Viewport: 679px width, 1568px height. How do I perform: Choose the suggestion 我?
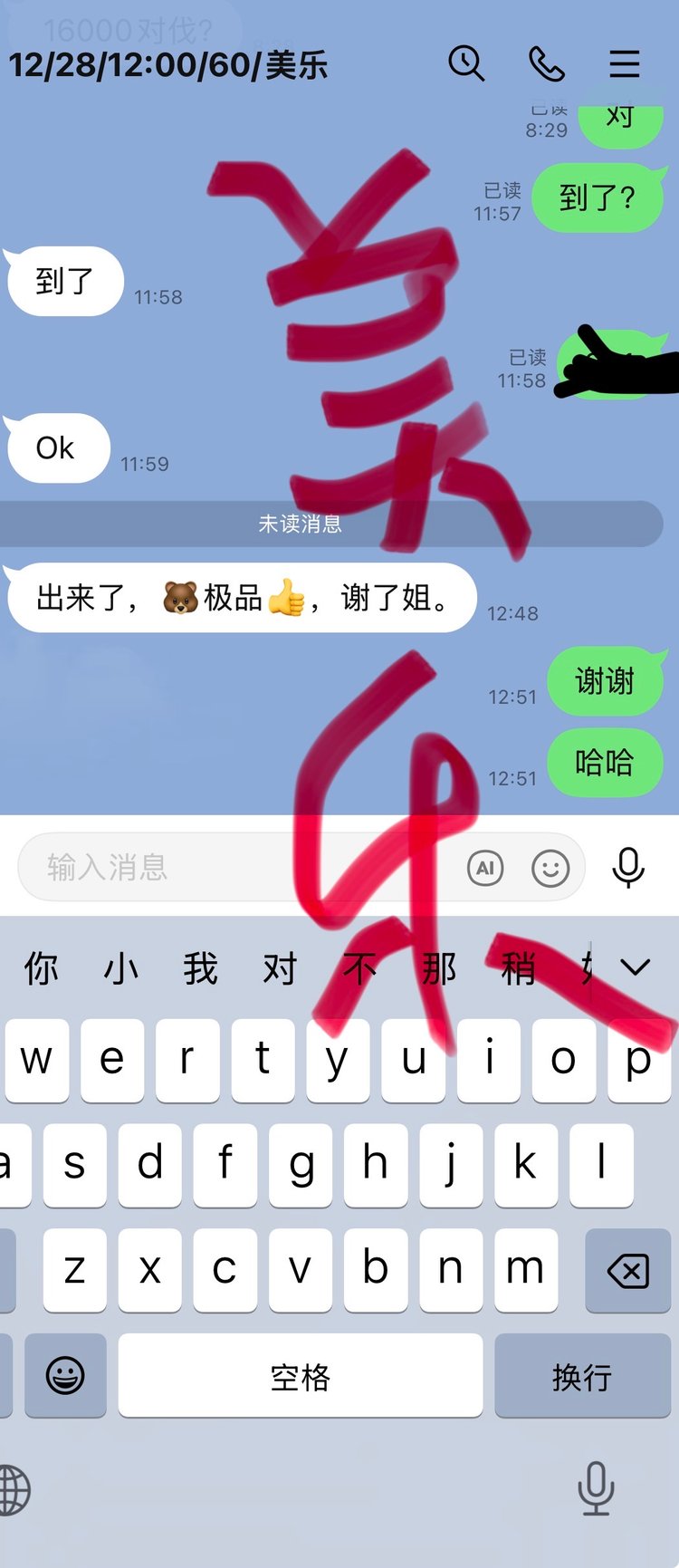tap(200, 968)
